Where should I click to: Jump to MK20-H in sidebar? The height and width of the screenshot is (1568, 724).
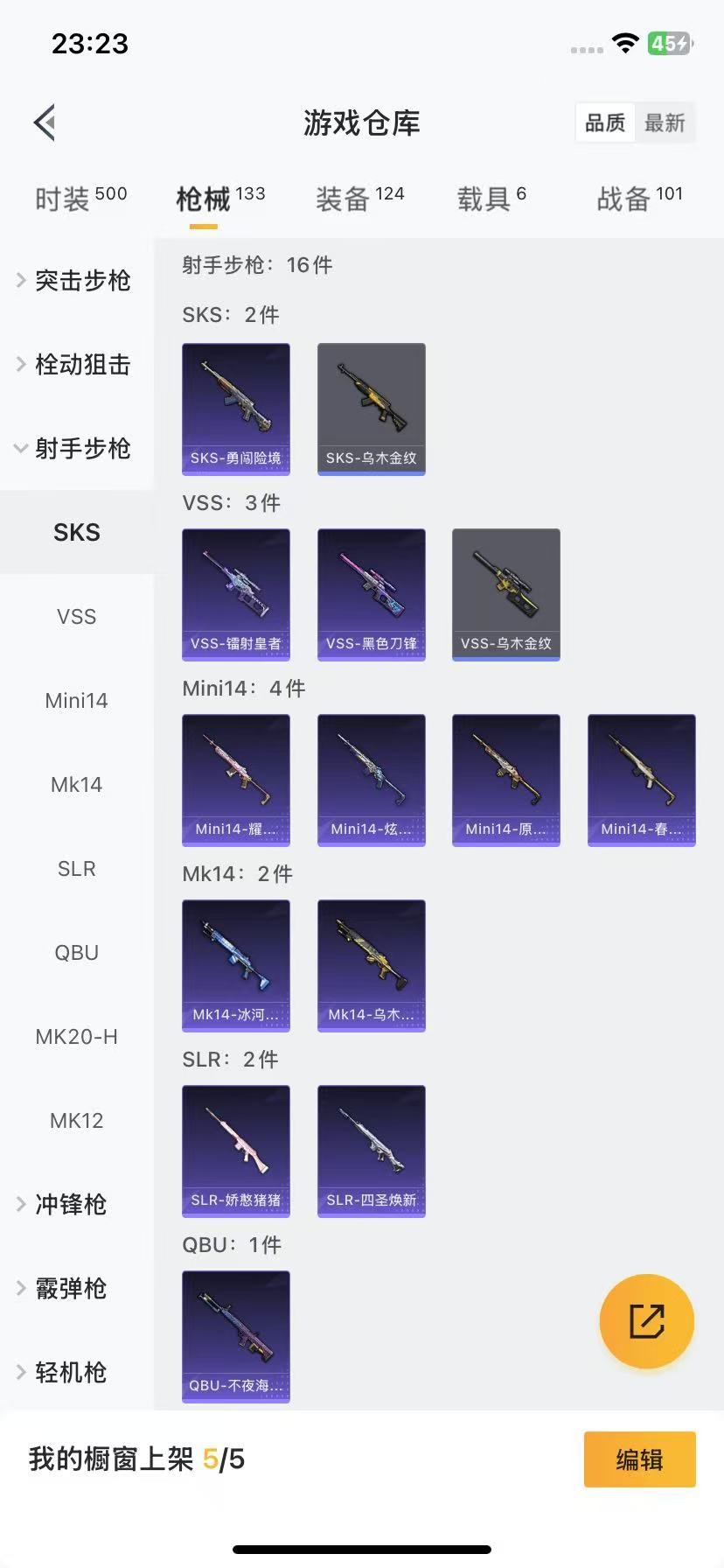tap(76, 1036)
